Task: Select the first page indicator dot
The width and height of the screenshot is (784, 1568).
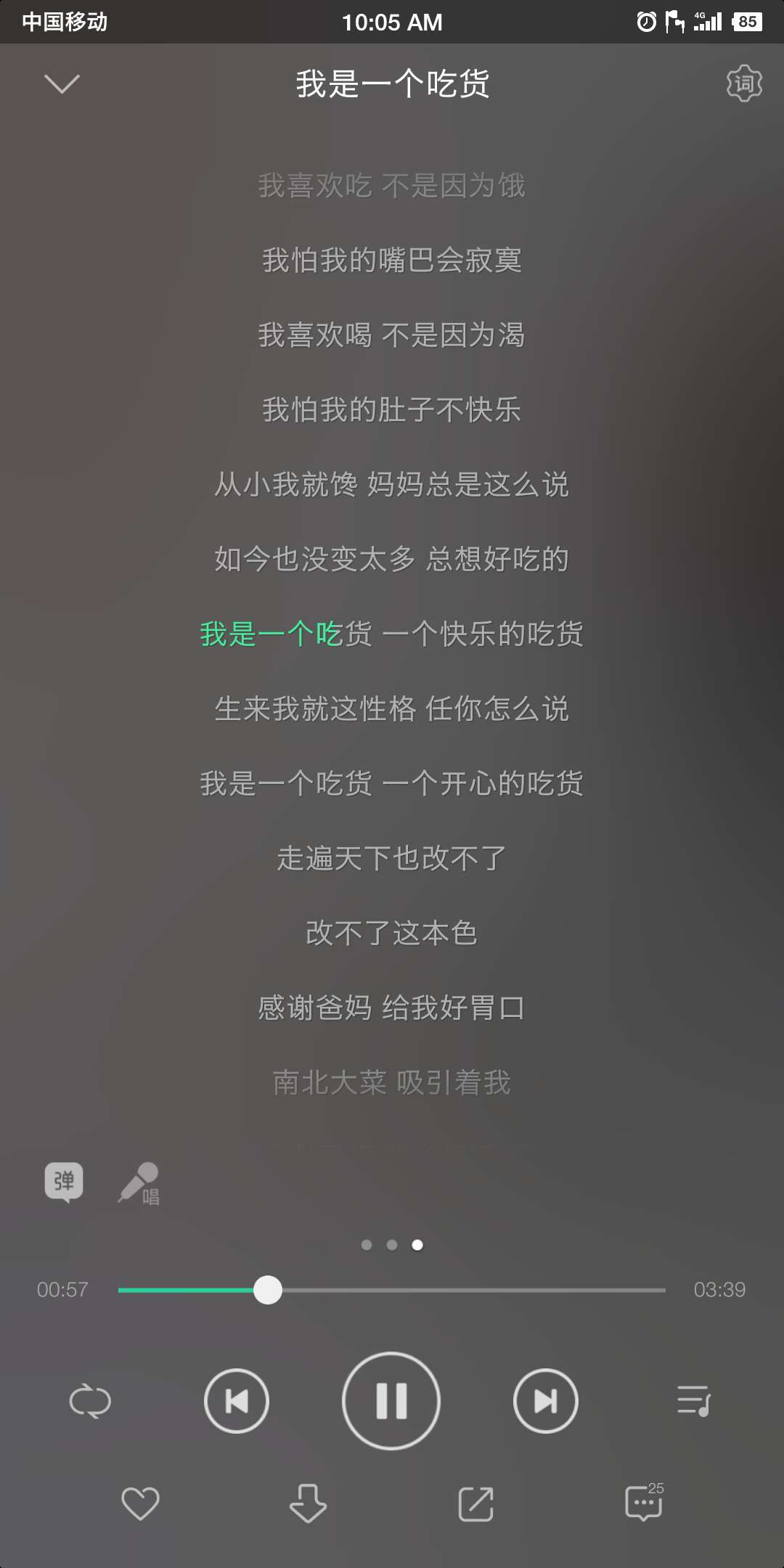Action: pyautogui.click(x=368, y=1244)
